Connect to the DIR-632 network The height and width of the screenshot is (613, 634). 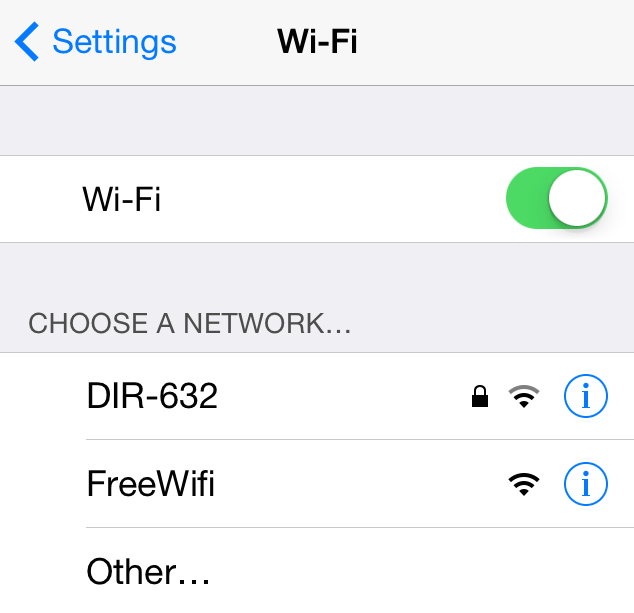(152, 397)
